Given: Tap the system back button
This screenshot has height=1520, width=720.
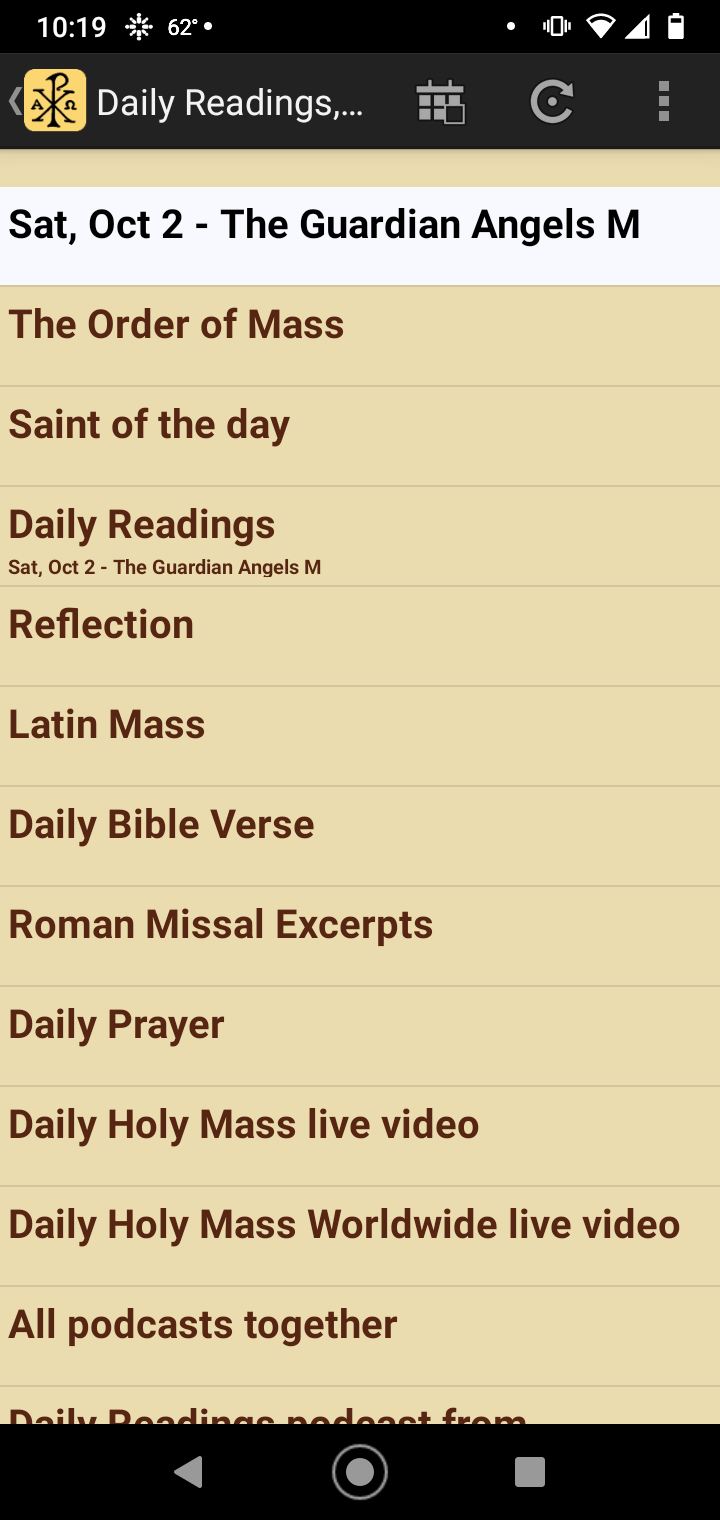Looking at the screenshot, I should [x=189, y=1471].
